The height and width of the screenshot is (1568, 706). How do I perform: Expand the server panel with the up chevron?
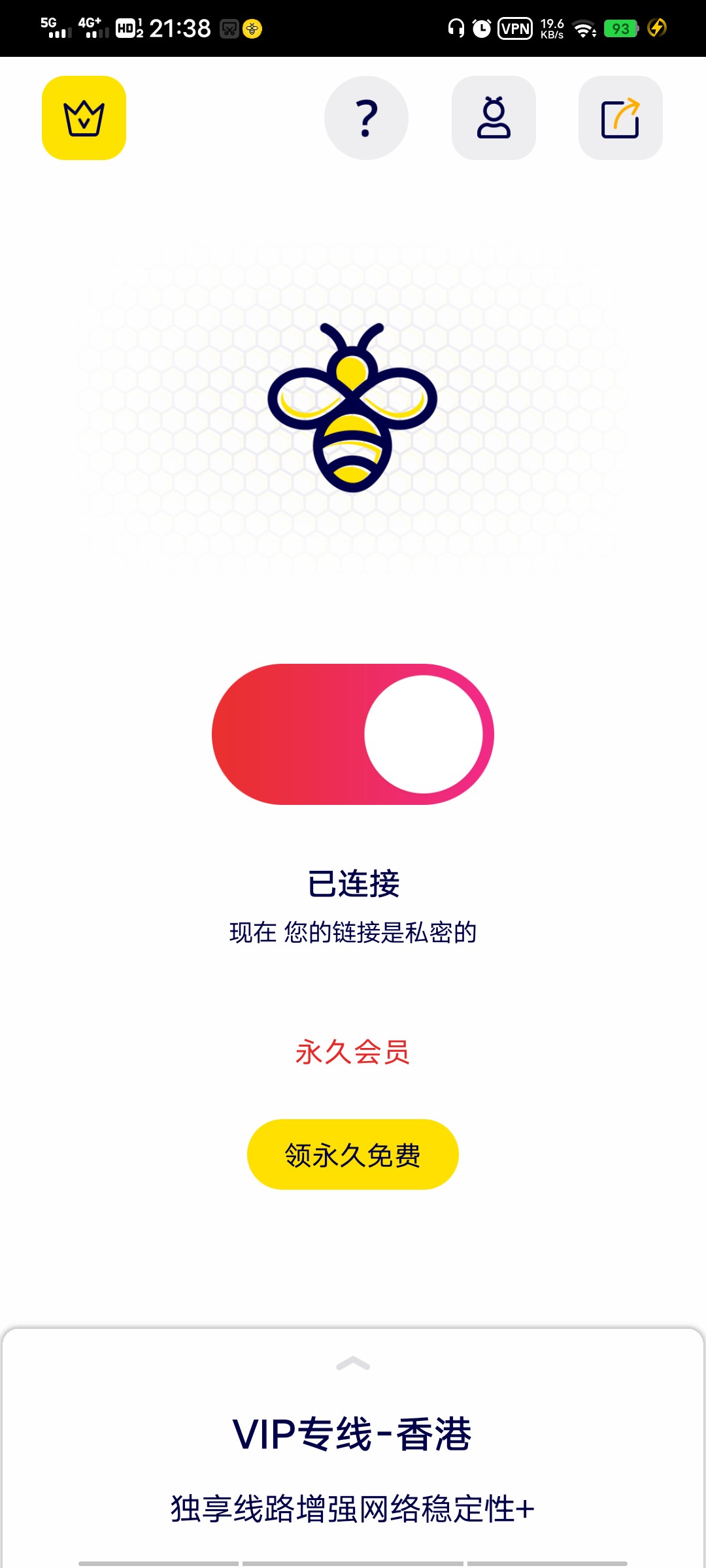click(353, 1364)
